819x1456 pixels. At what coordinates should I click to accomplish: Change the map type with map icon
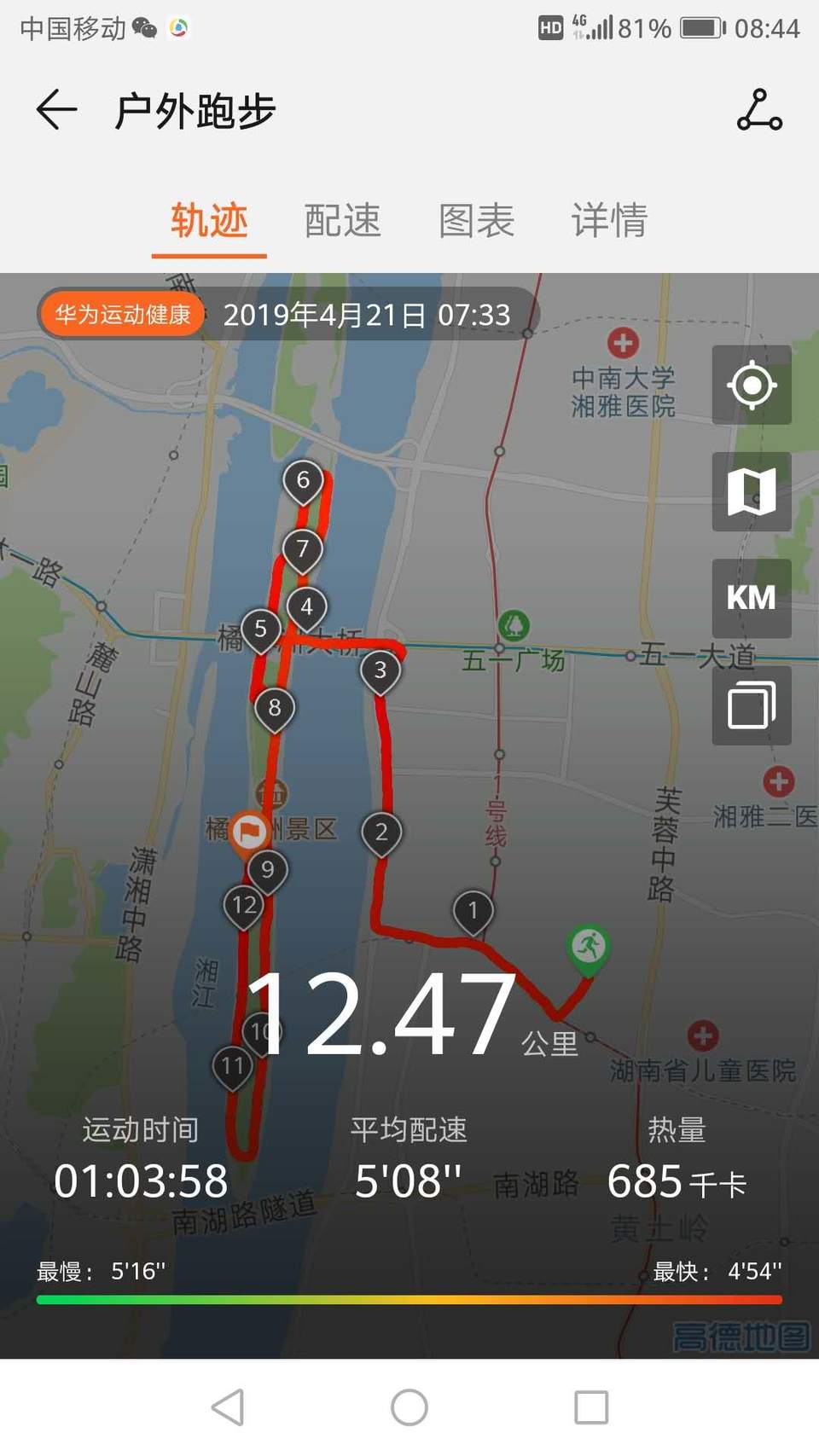click(x=752, y=491)
